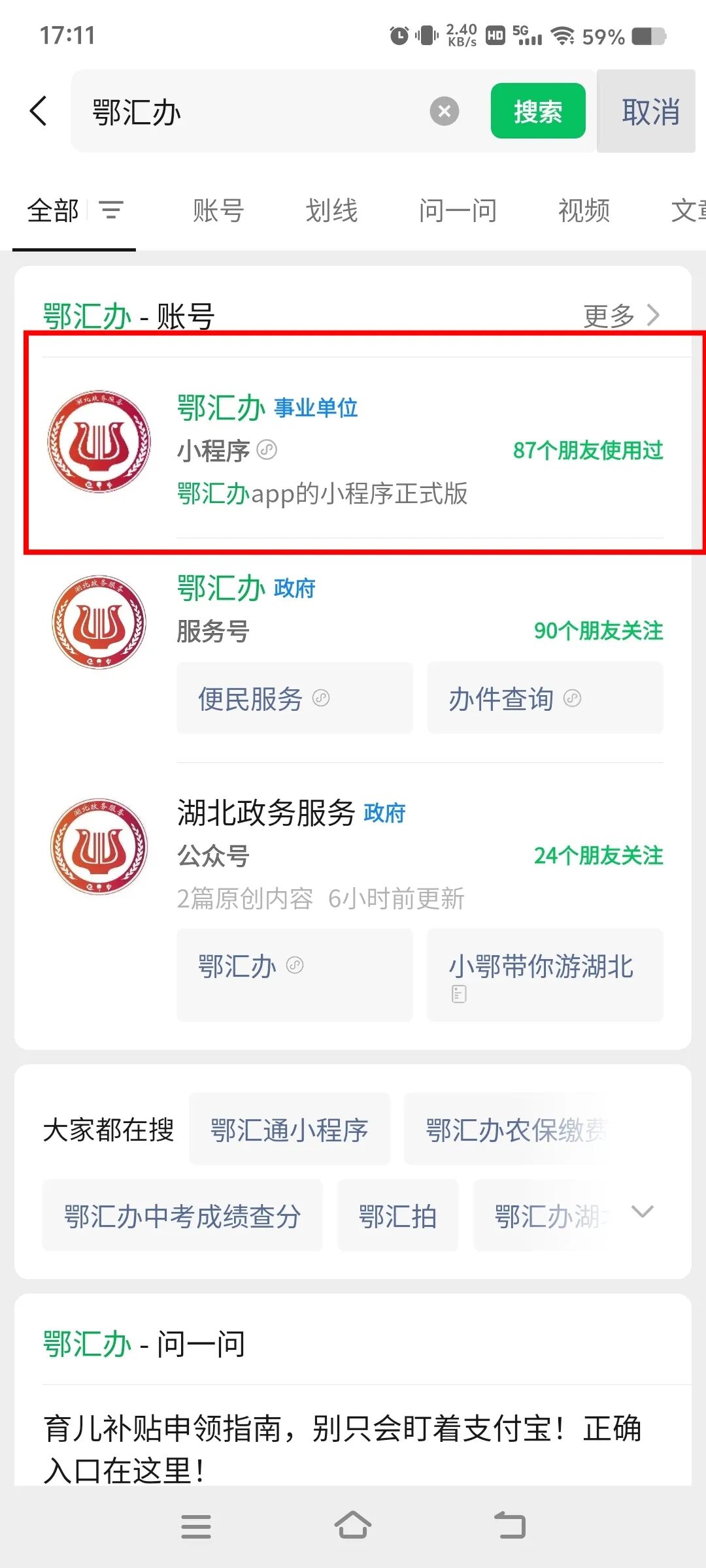Select the 鄂汇办中考成绩查分 suggestion
Screen dimensions: 706x1568
point(182,1216)
